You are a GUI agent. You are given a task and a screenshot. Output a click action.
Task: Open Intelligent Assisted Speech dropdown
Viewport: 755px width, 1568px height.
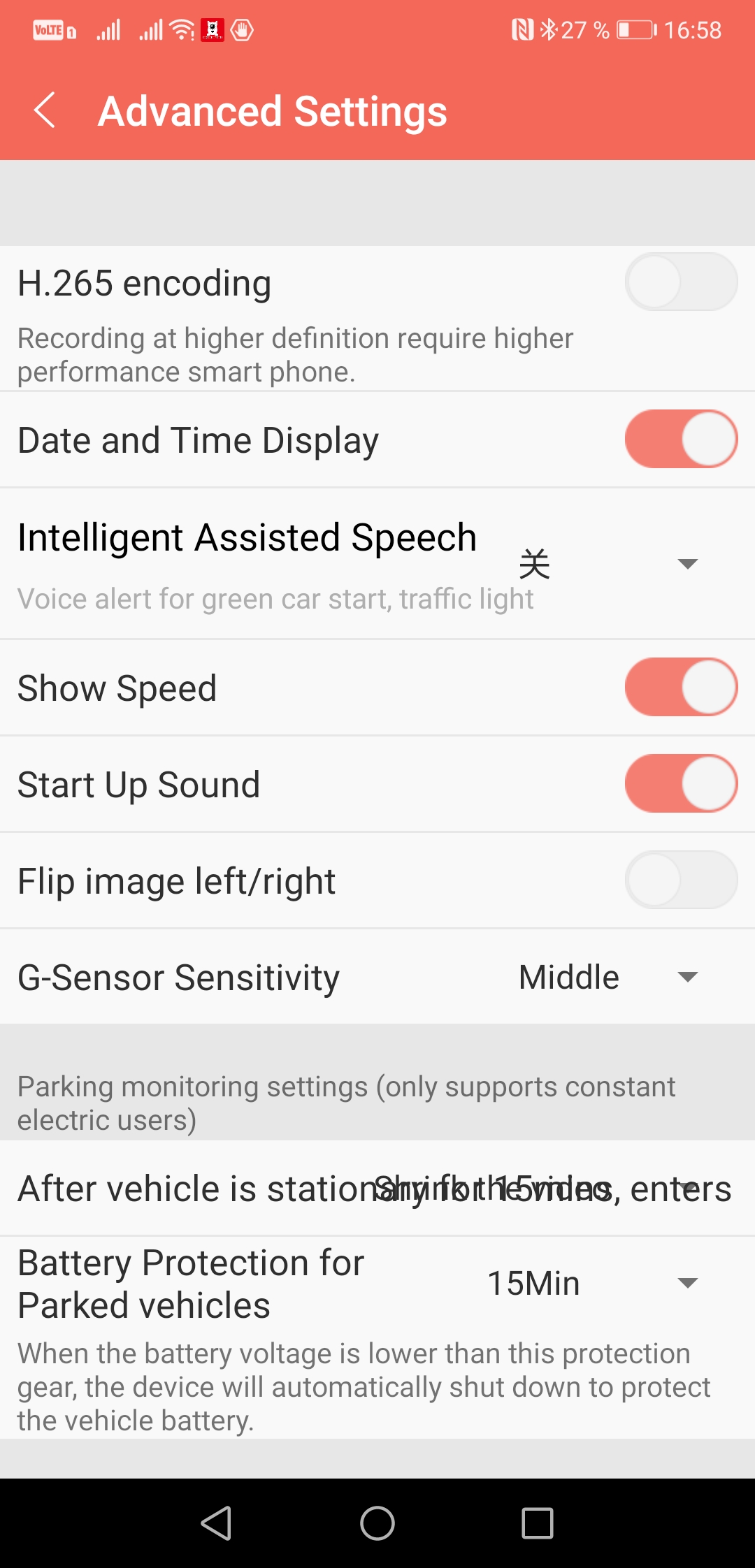point(607,564)
